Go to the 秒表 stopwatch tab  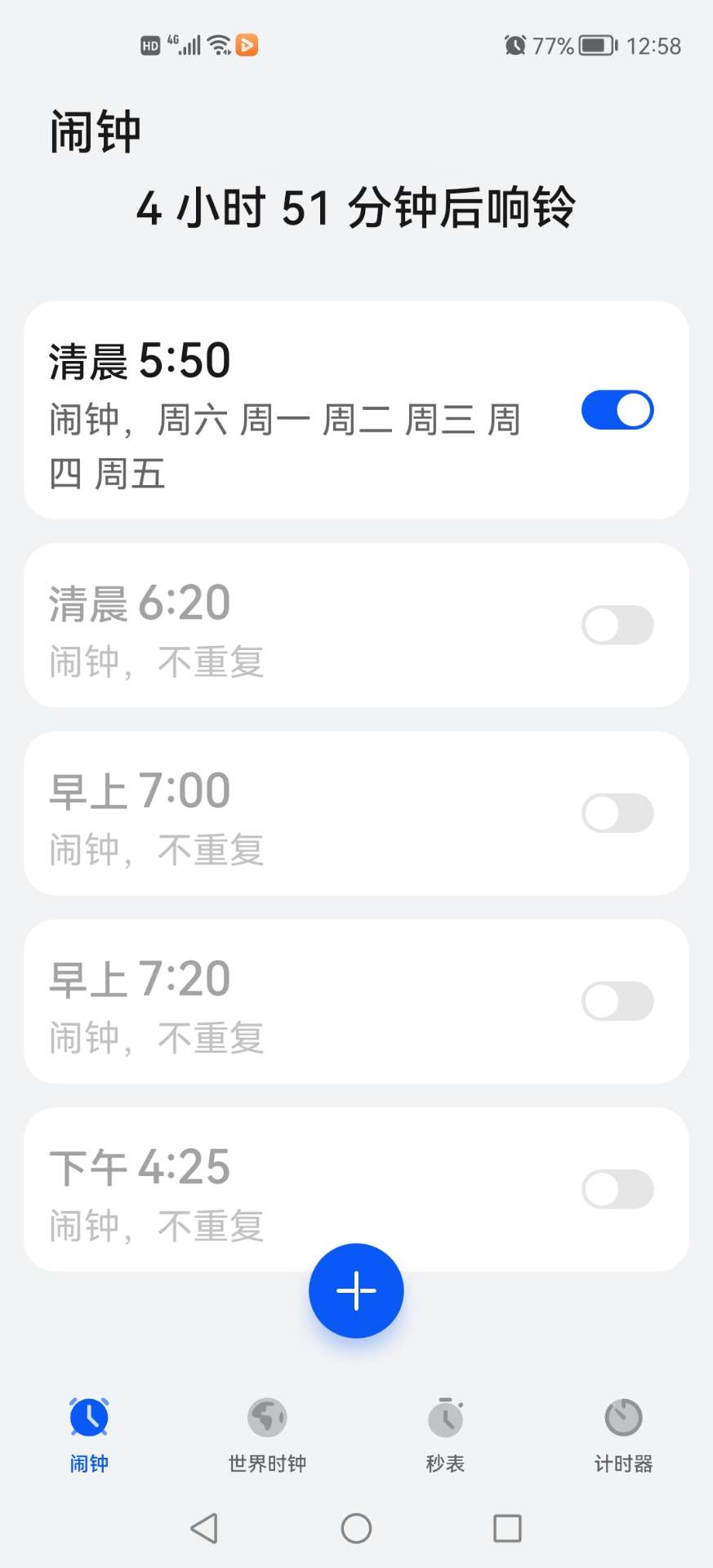pyautogui.click(x=445, y=1435)
